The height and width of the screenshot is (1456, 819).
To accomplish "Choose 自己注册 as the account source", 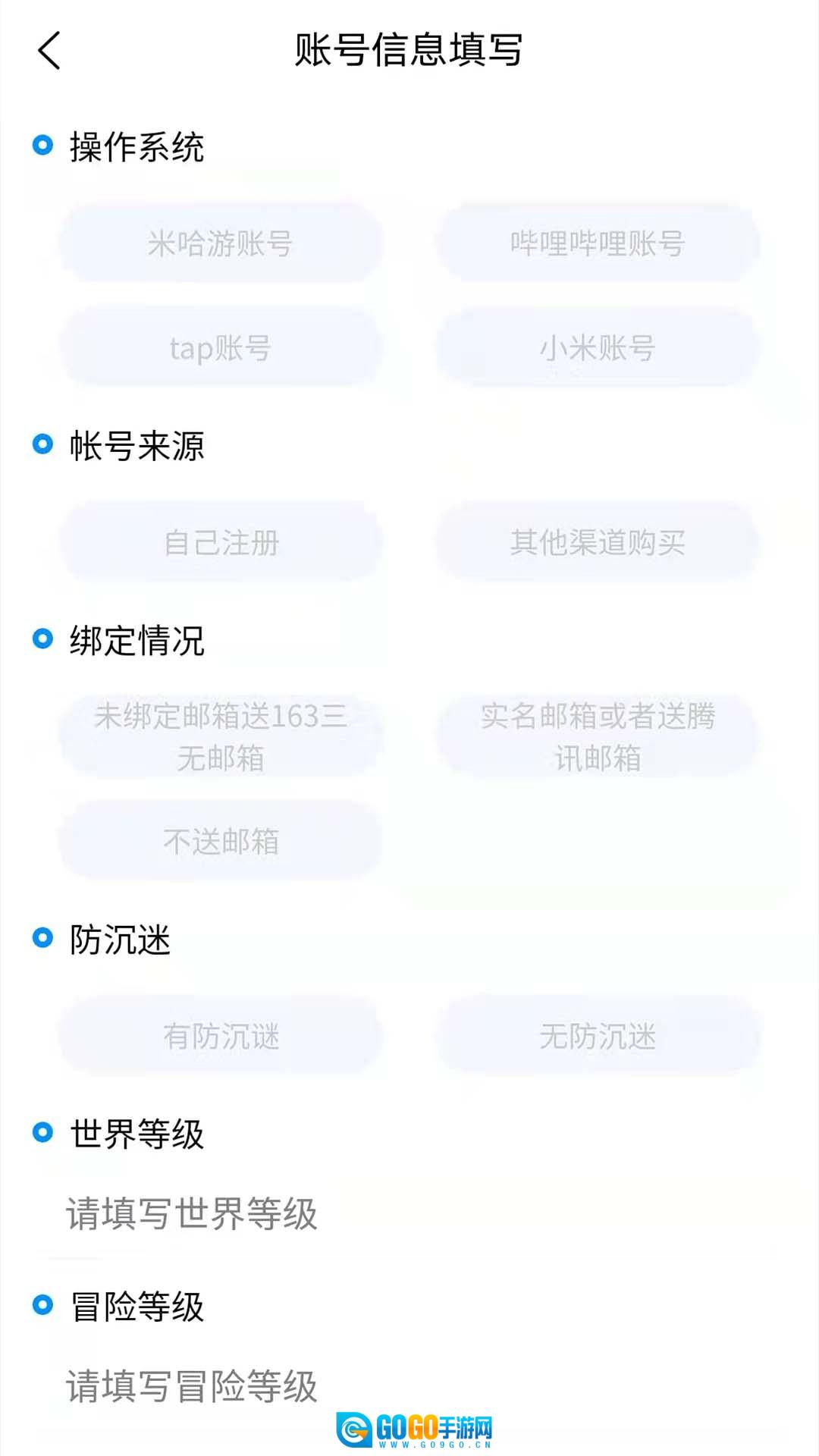I will point(220,542).
